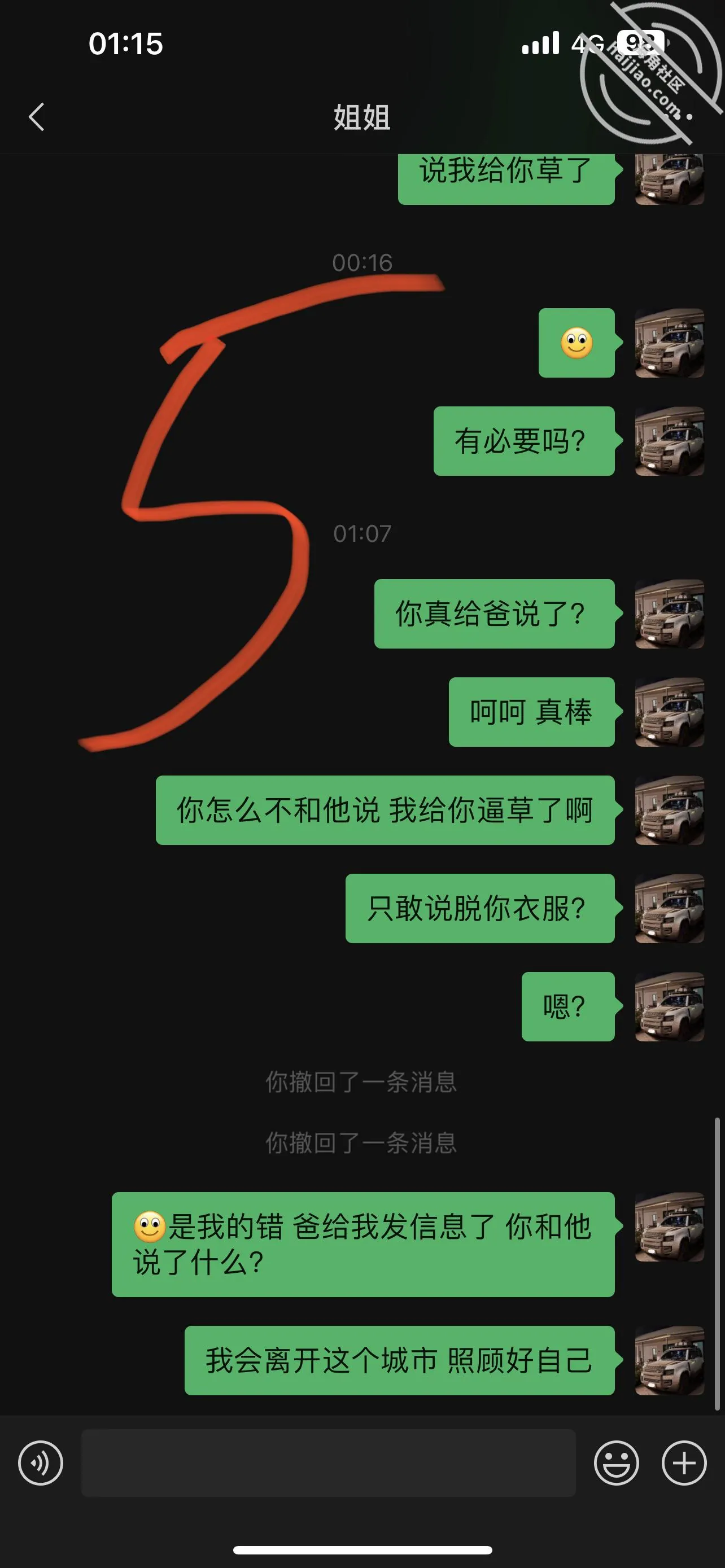
Task: Focus the message text field
Action: (x=329, y=1462)
